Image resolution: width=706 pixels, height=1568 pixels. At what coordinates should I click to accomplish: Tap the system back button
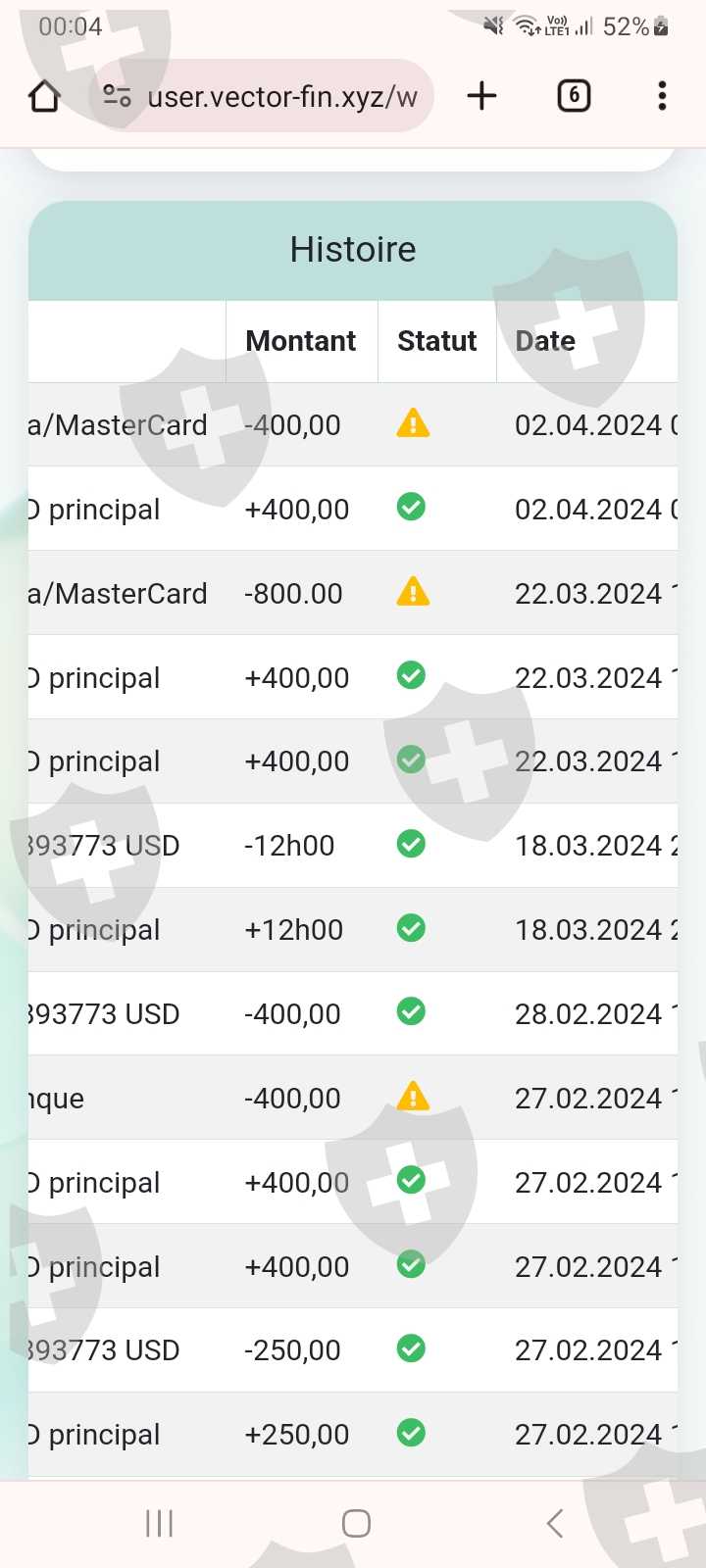coord(554,1523)
